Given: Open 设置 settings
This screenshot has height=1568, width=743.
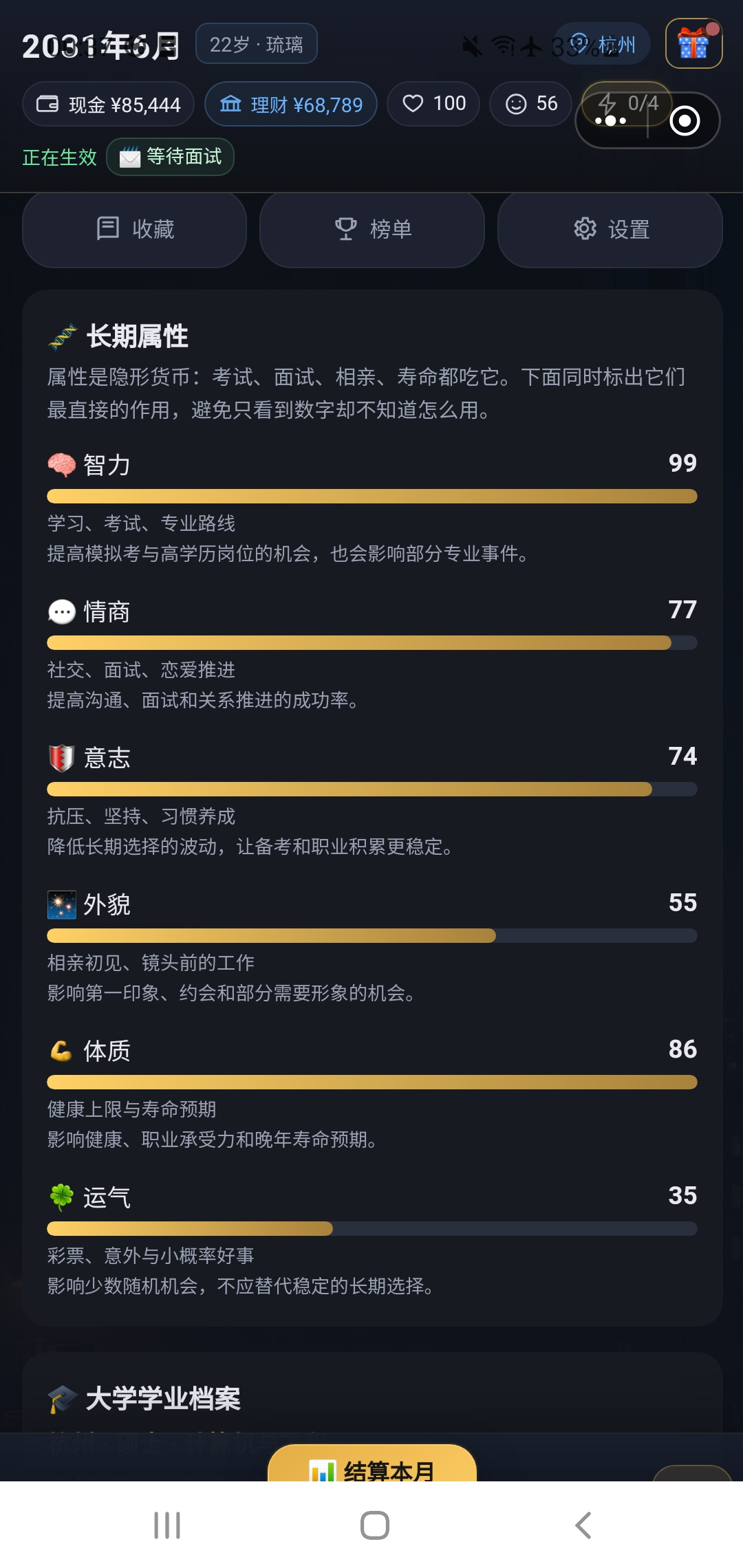Looking at the screenshot, I should pyautogui.click(x=610, y=229).
